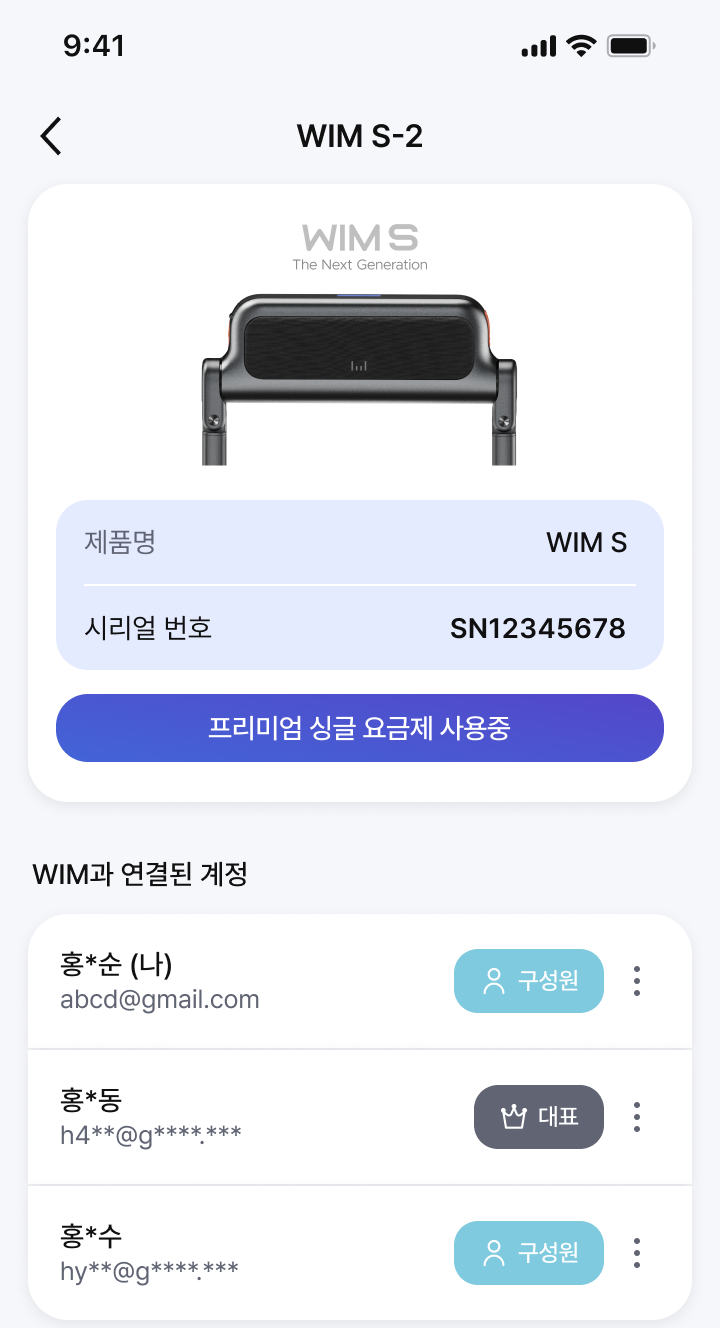
Task: Open more options for 홍*순 (나)
Action: coord(637,981)
